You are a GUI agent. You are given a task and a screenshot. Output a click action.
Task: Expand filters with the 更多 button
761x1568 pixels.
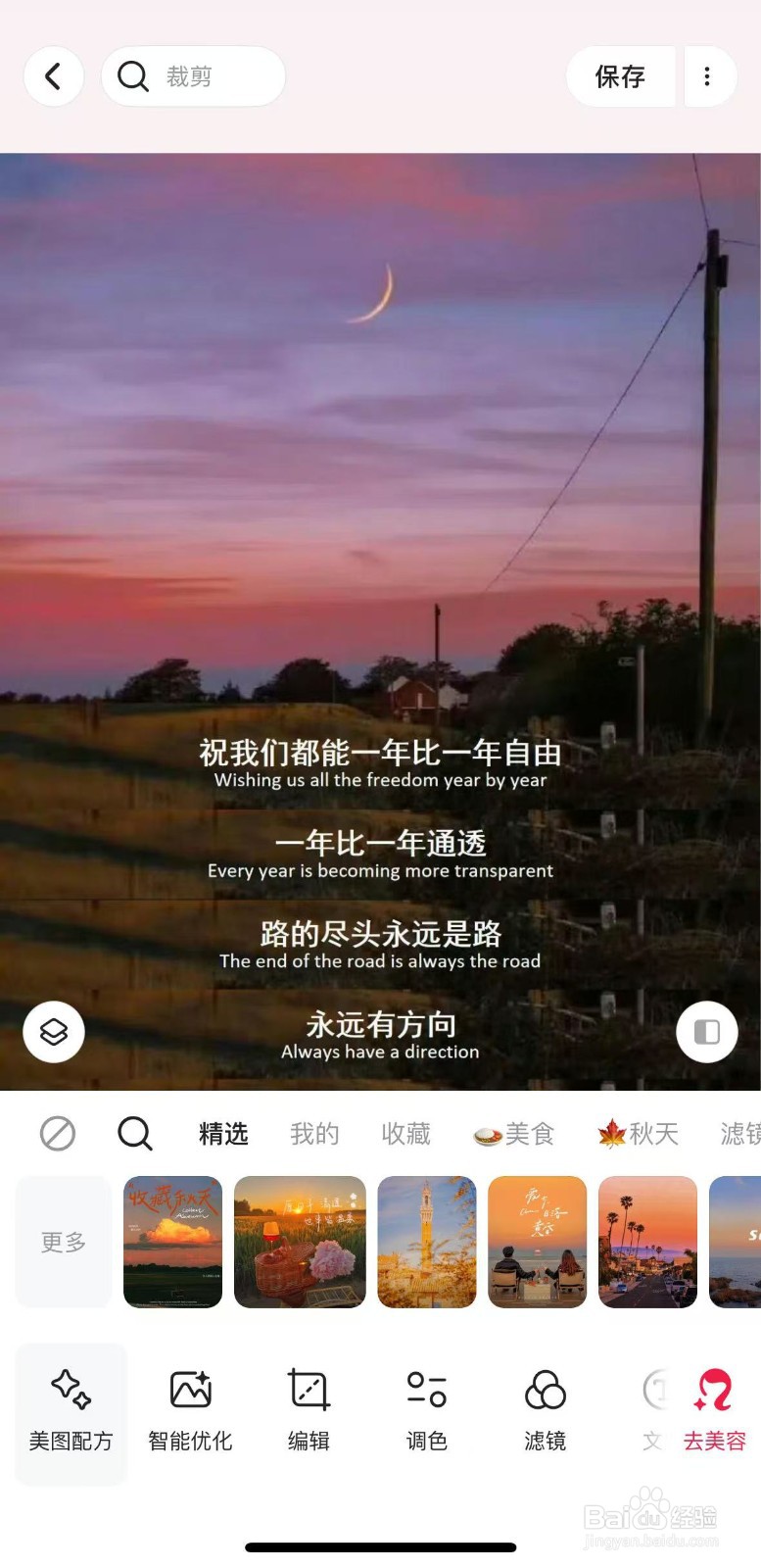[63, 1242]
